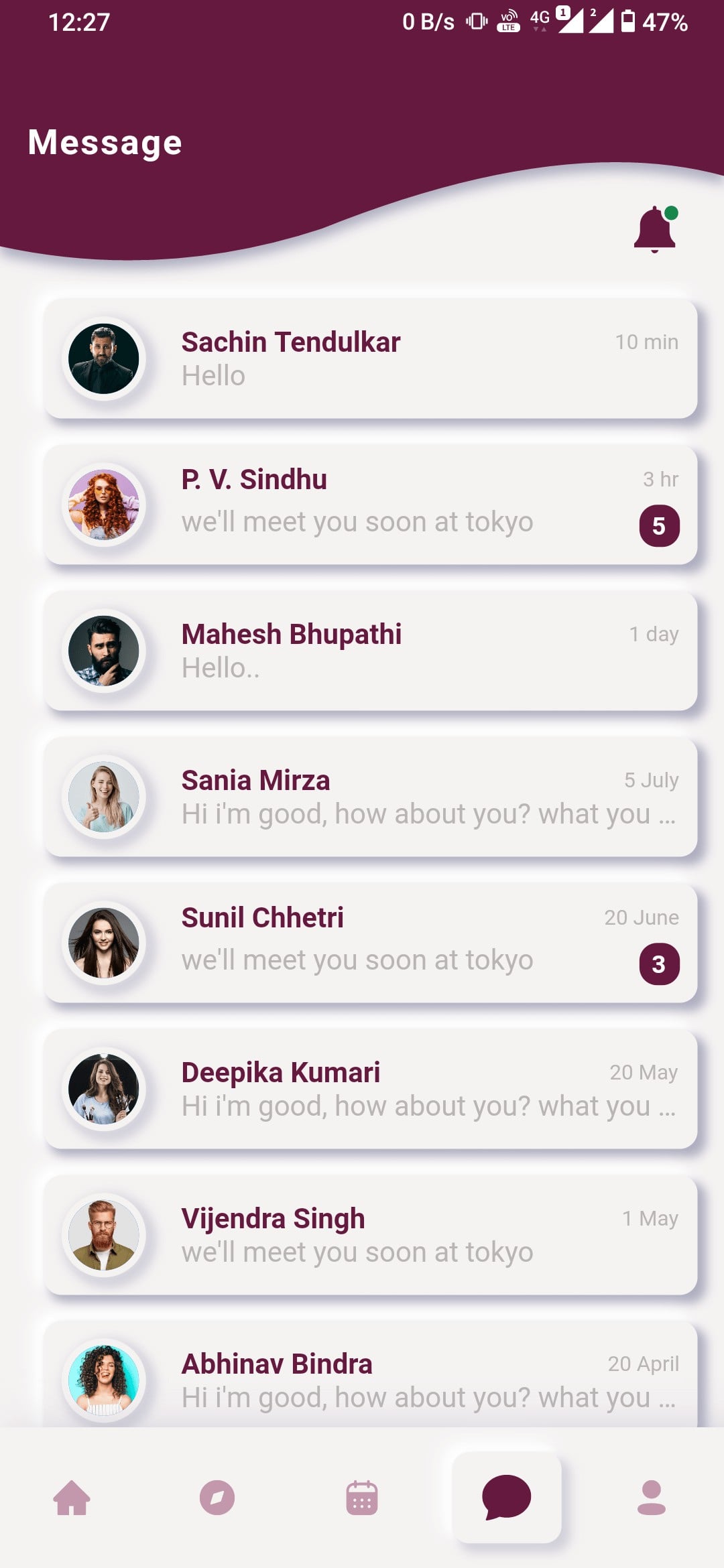
Task: Open P. V. Sindhu's conversation
Action: (x=370, y=505)
